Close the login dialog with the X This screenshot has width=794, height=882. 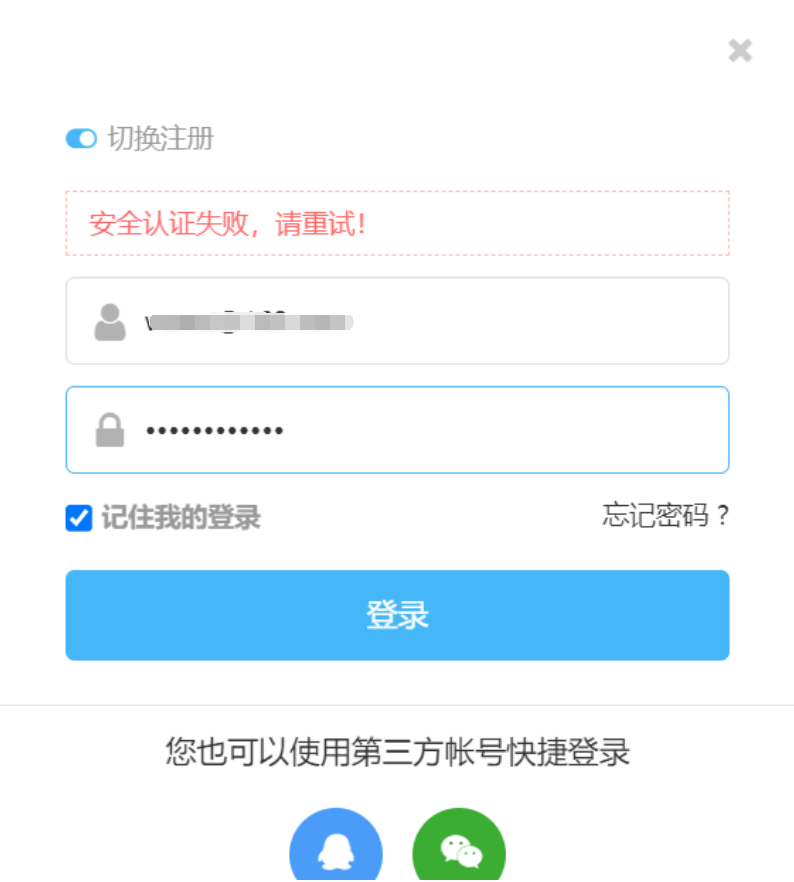[740, 50]
